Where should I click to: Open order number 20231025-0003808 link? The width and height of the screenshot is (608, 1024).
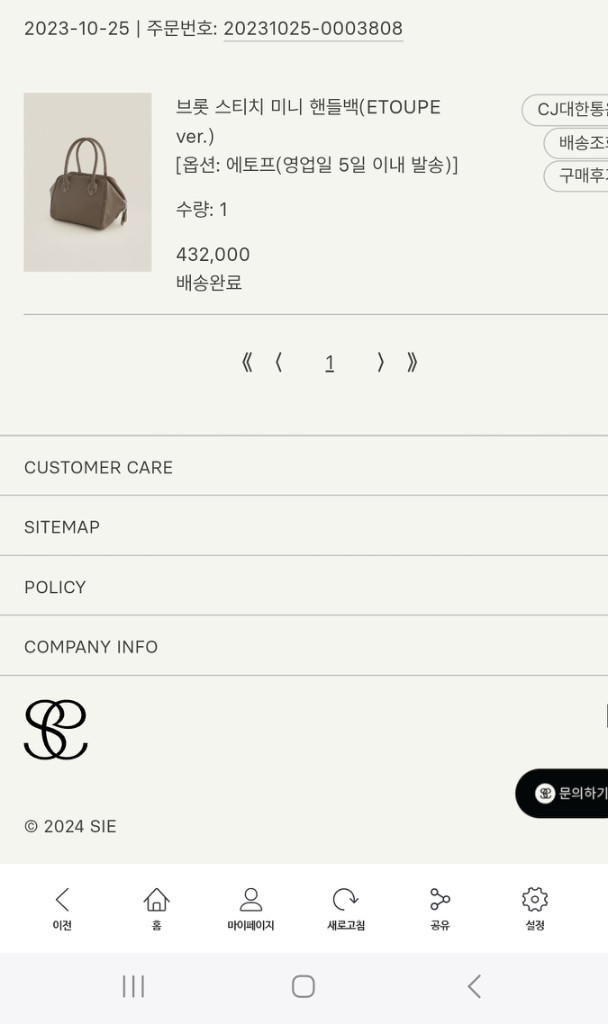[313, 28]
